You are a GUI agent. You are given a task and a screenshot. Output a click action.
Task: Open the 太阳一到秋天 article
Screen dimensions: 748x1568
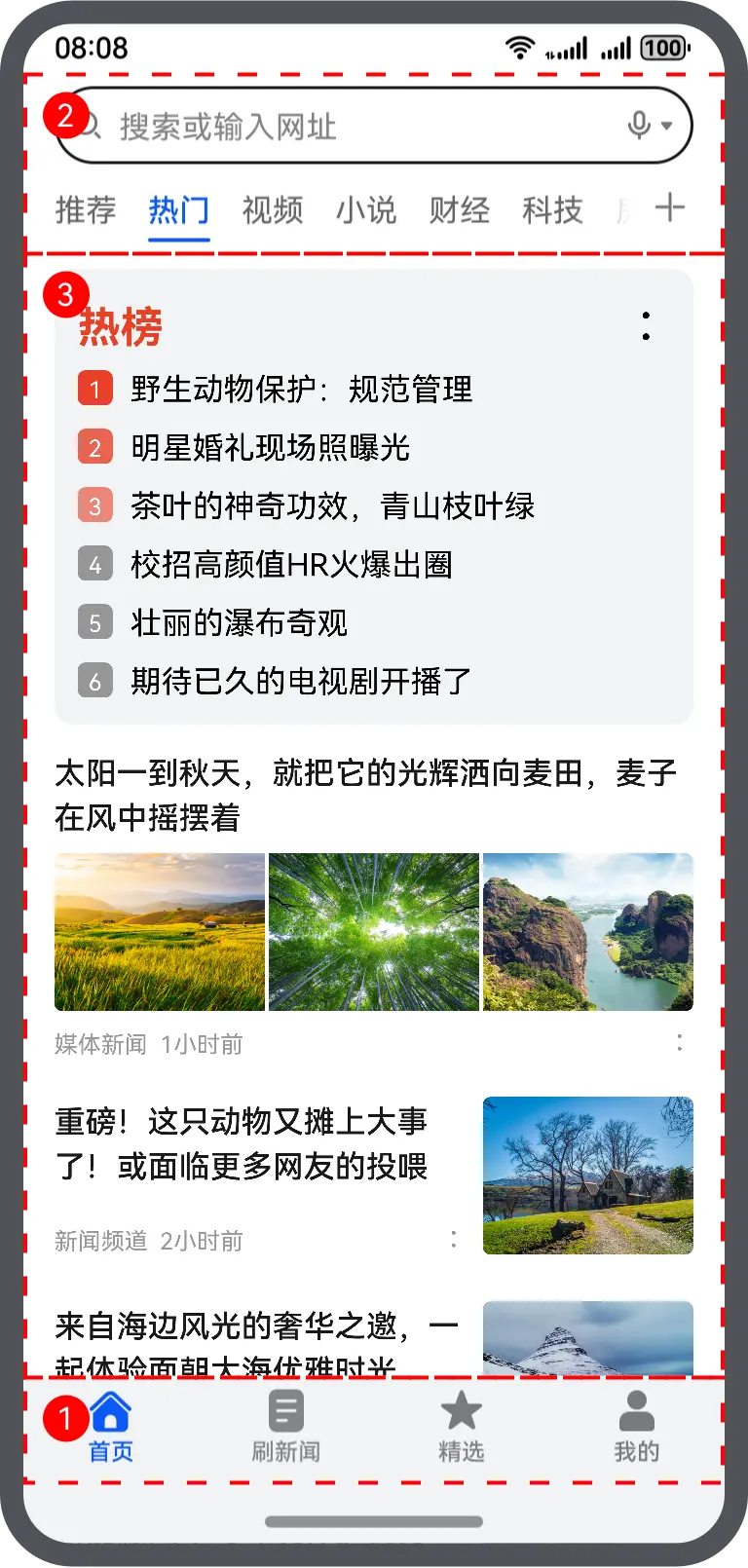(366, 795)
